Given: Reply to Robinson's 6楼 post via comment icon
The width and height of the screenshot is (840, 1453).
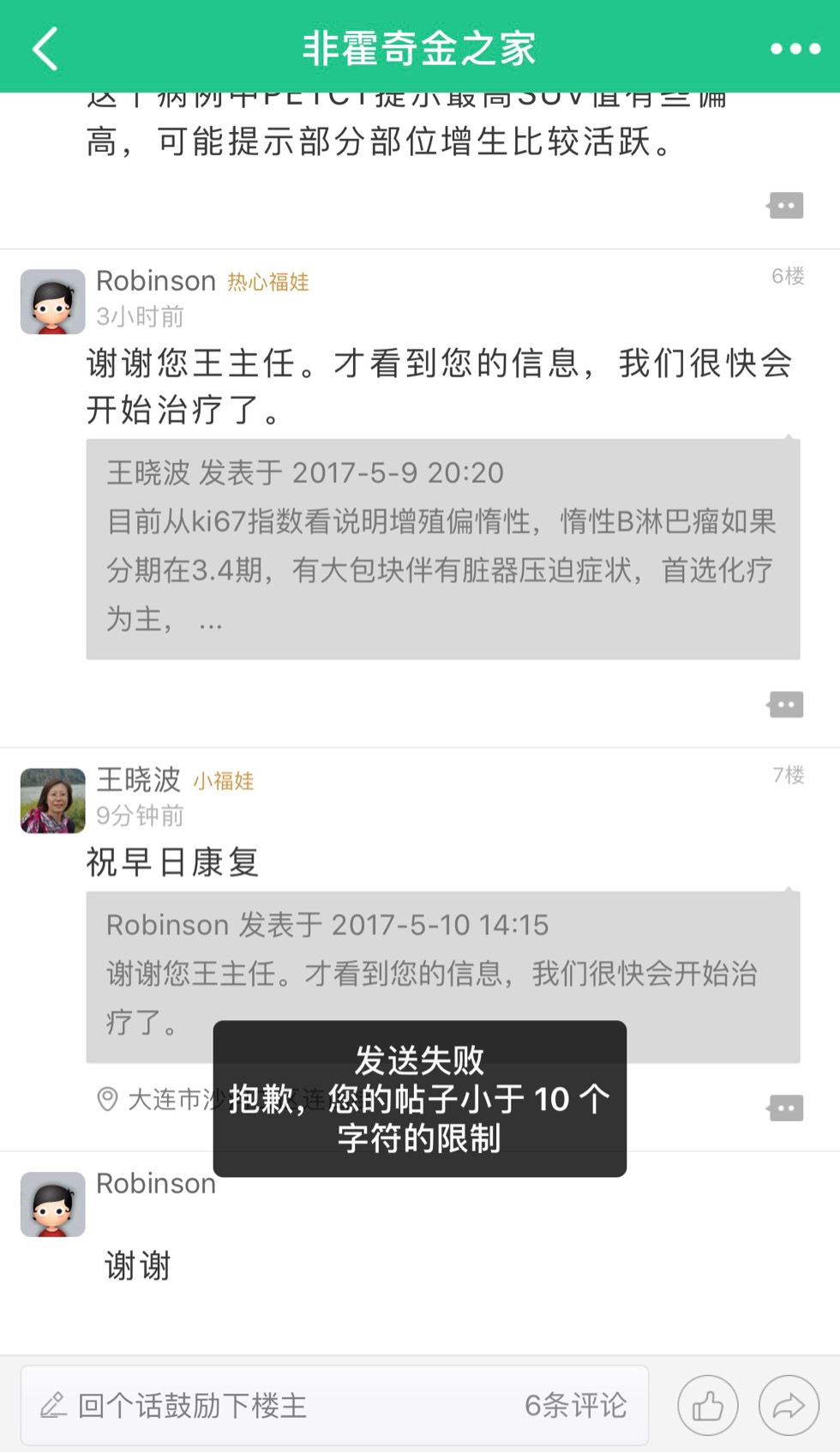Looking at the screenshot, I should click(785, 705).
